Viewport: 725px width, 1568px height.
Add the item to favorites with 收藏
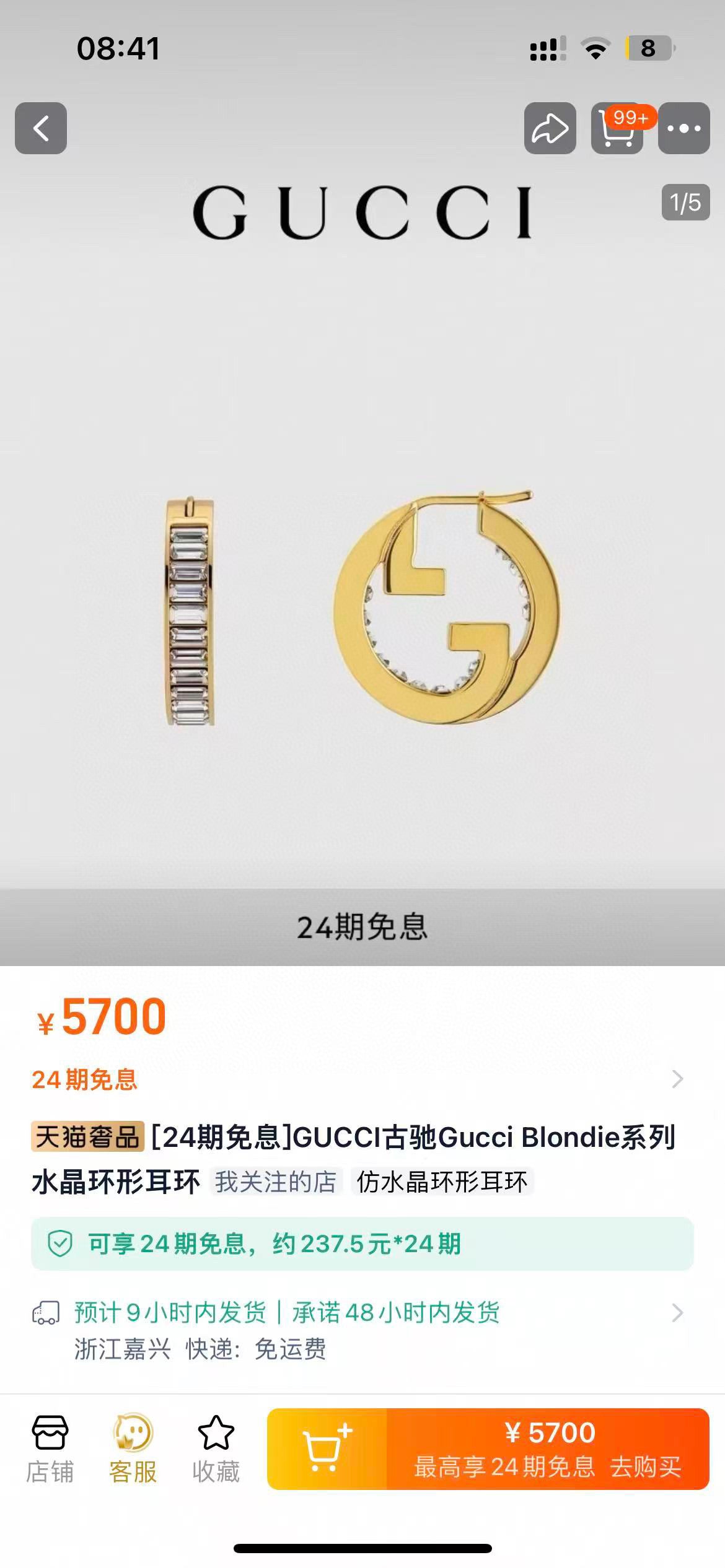point(216,1450)
